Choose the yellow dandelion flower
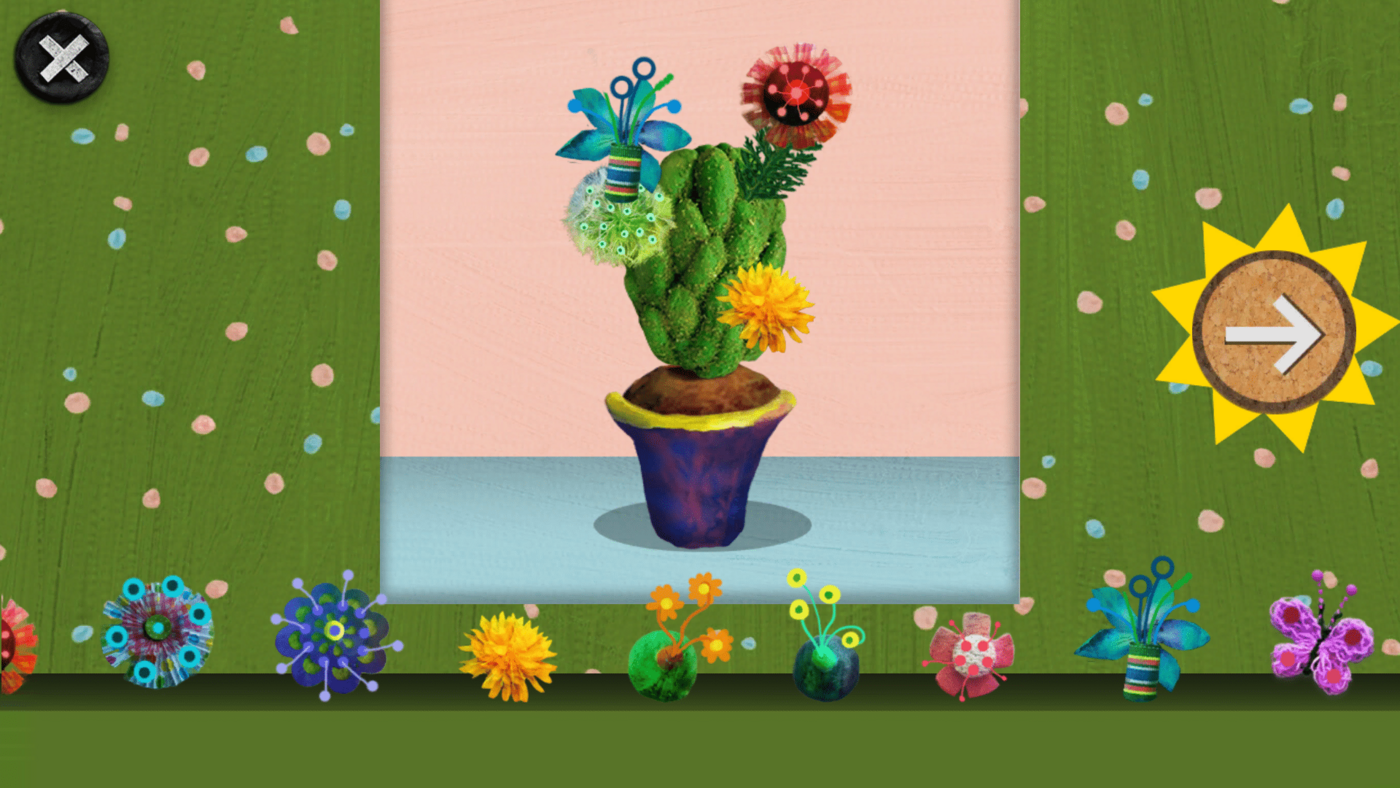 click(x=508, y=654)
